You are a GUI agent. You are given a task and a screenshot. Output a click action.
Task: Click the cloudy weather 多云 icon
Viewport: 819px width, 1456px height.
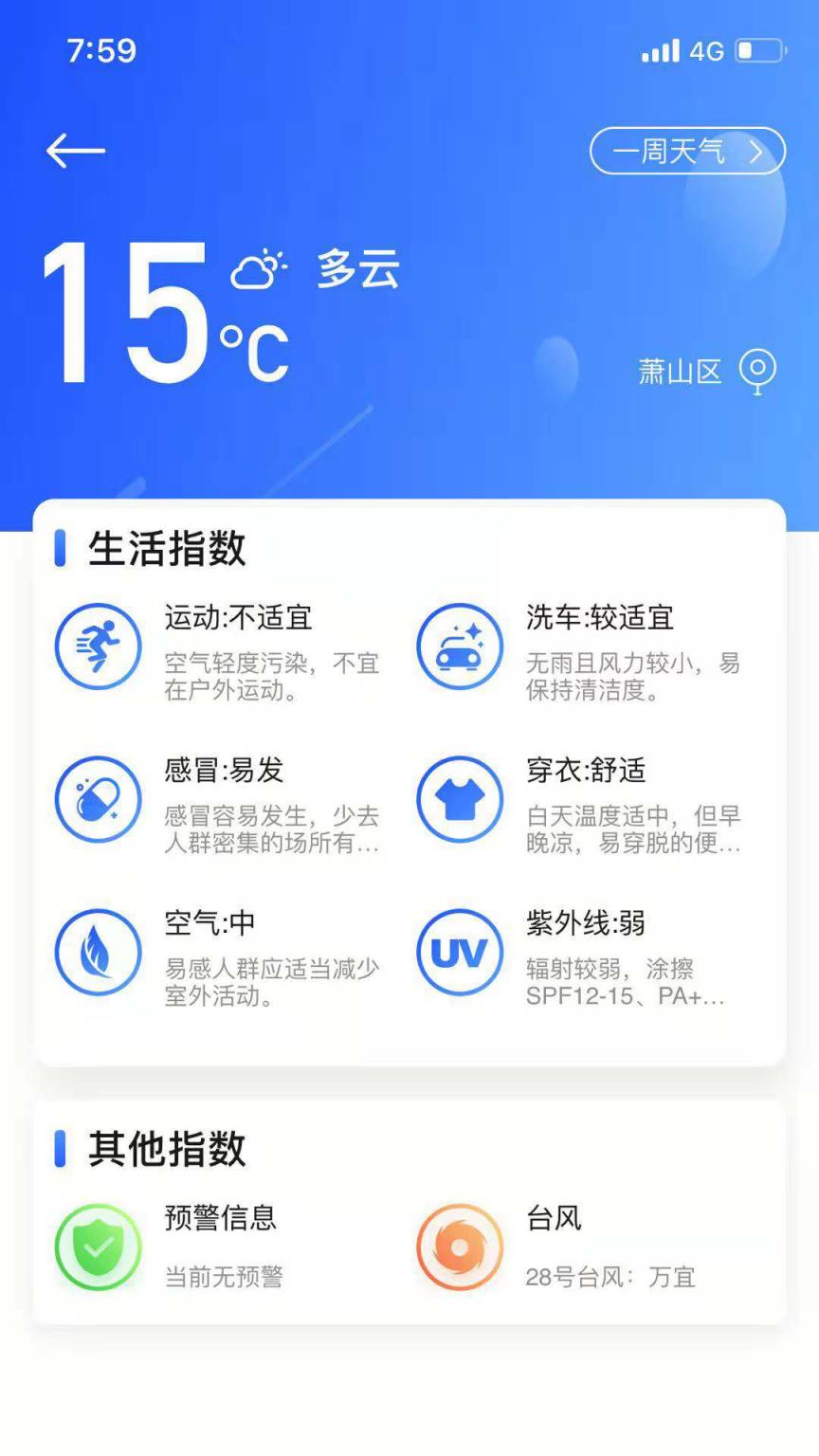[x=257, y=271]
